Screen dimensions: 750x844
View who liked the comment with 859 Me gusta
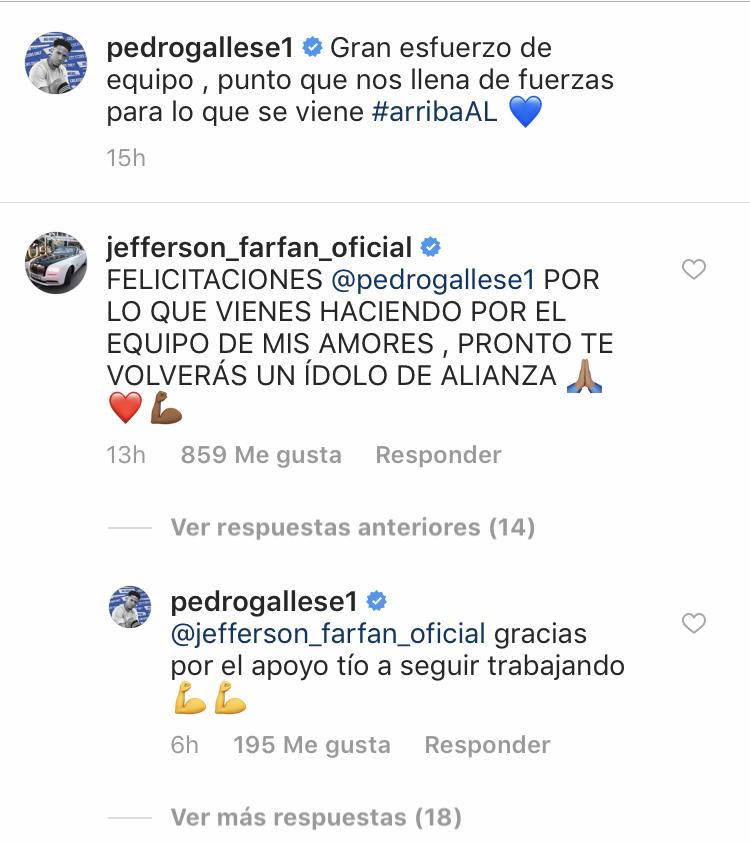point(260,455)
